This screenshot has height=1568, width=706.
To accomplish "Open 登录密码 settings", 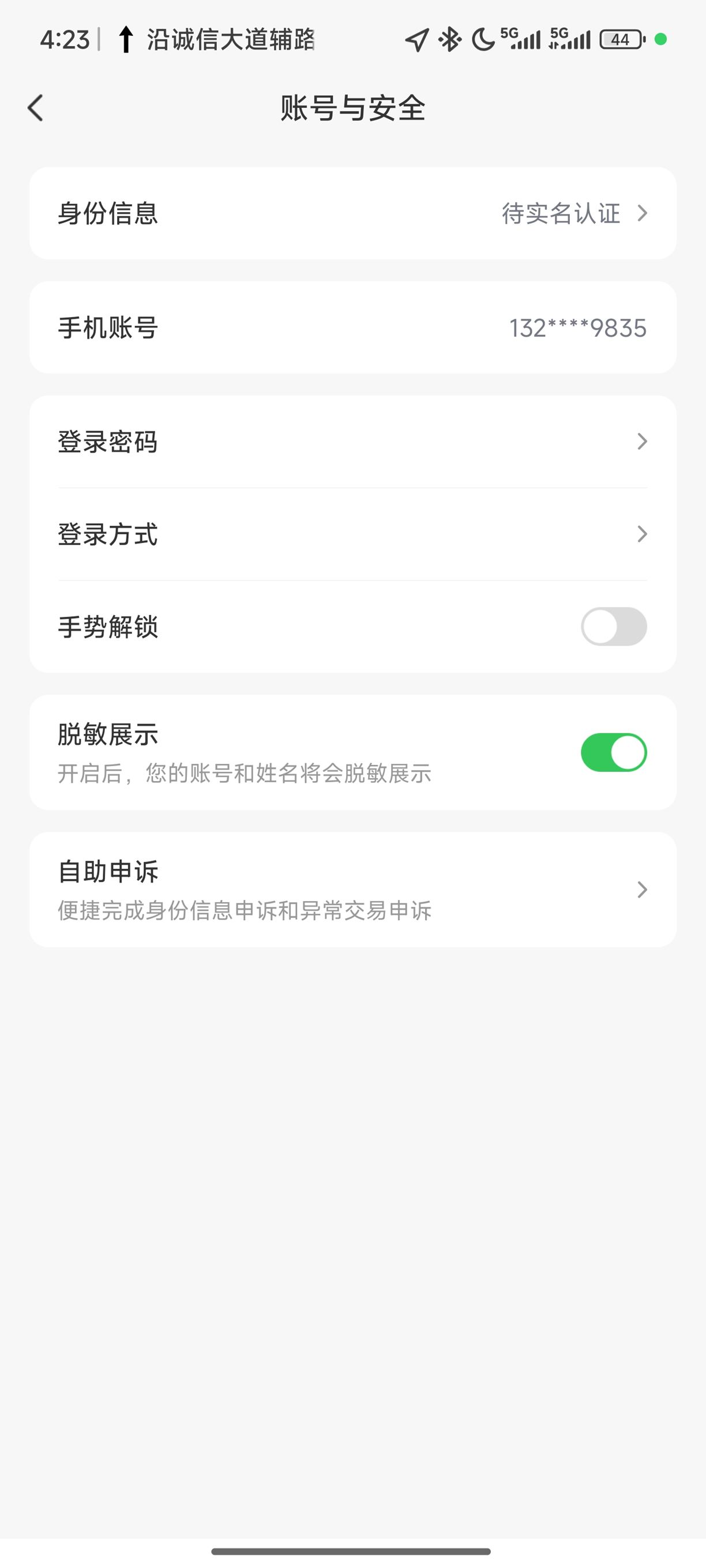I will [x=352, y=442].
